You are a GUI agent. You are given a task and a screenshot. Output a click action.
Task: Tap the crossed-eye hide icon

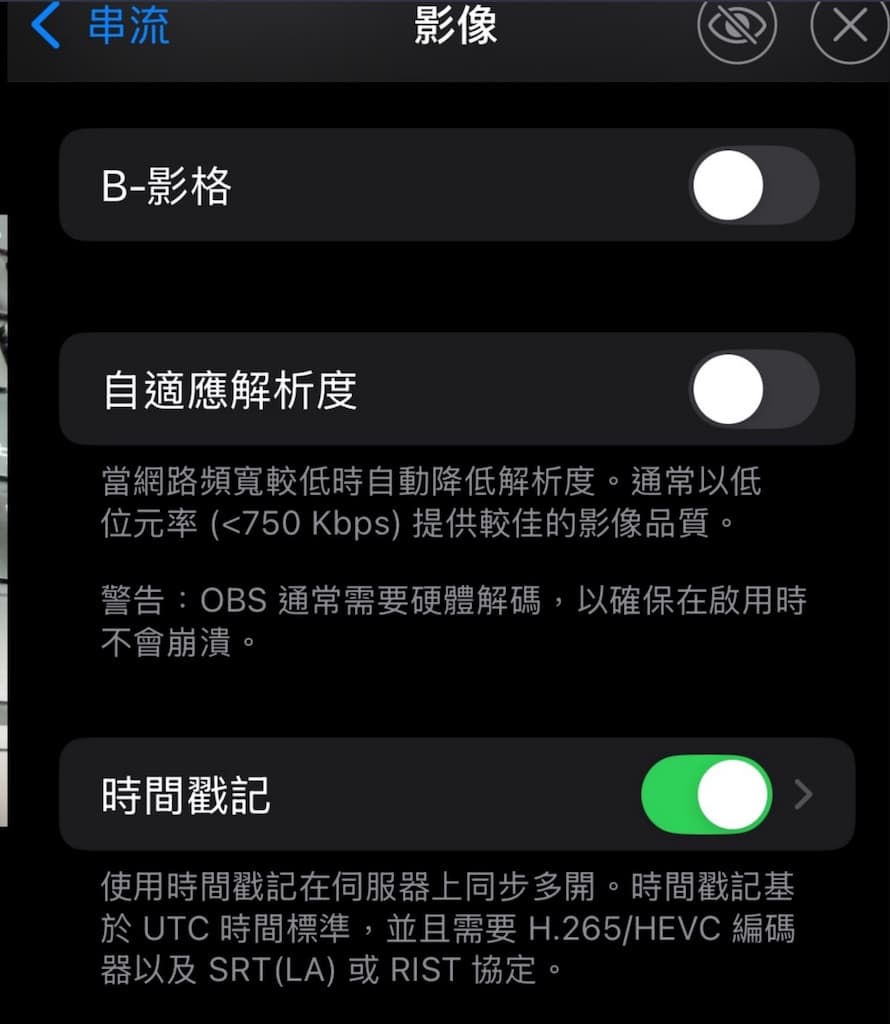tap(736, 27)
